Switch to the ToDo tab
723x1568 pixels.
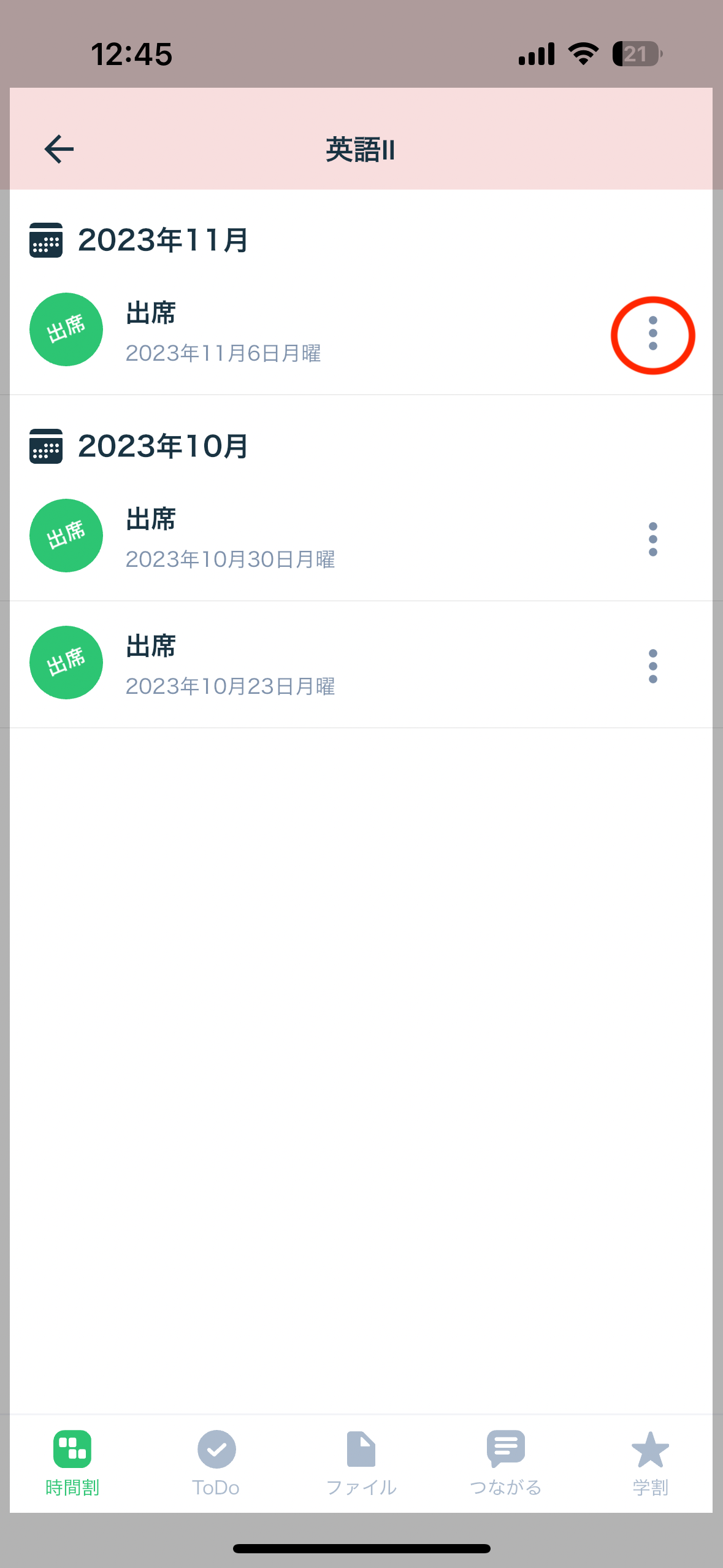216,1462
